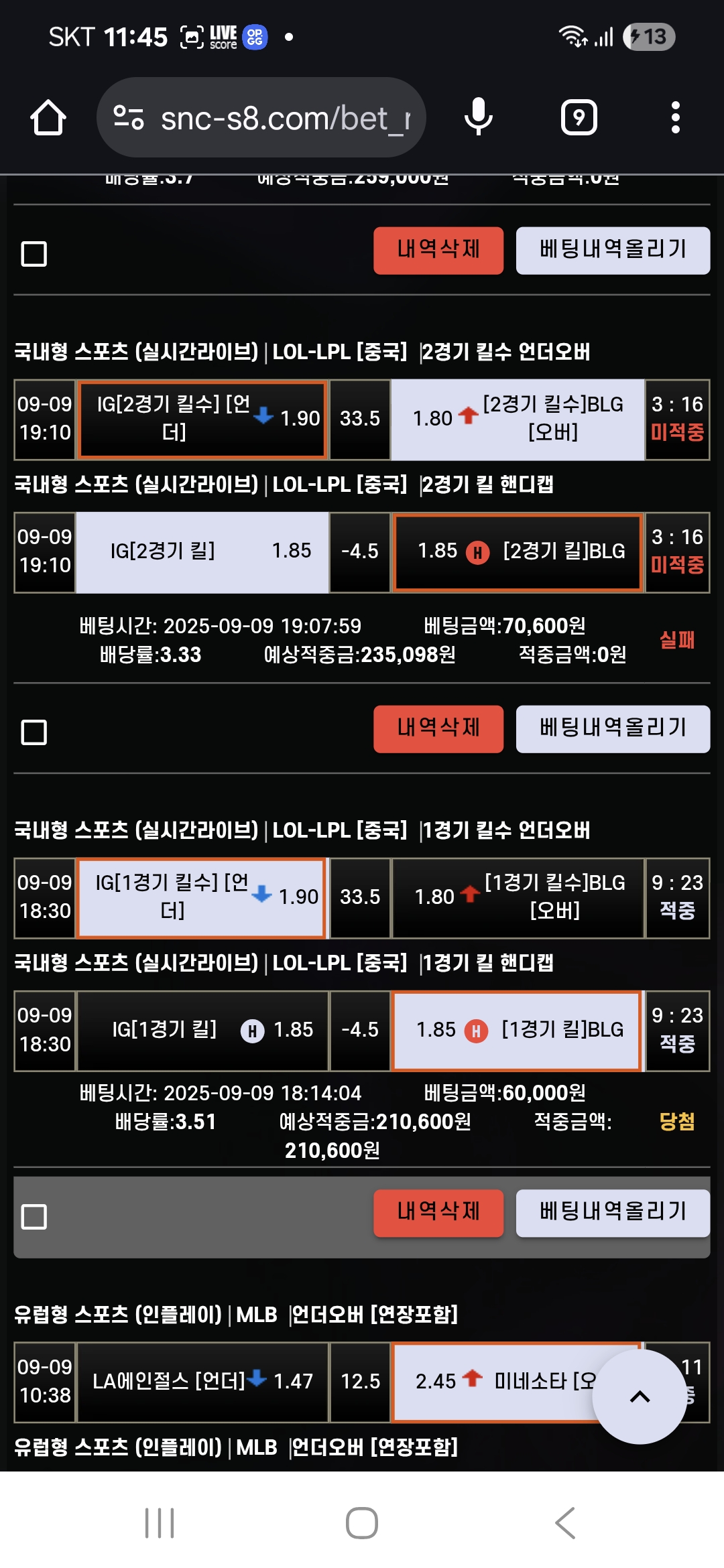Image resolution: width=724 pixels, height=1568 pixels.
Task: Tap the snc-s8.com address bar
Action: 261,118
